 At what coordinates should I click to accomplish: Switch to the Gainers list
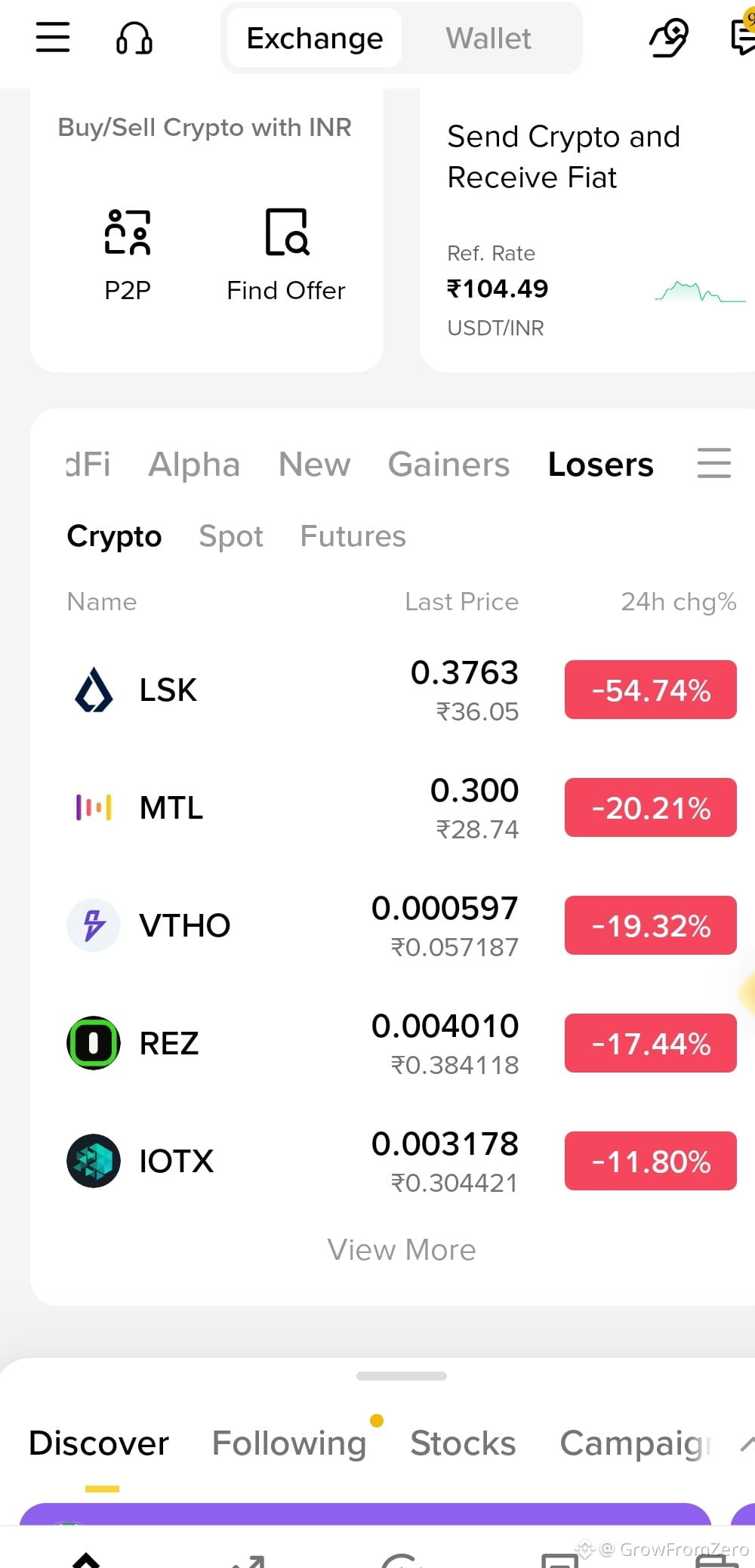[448, 464]
